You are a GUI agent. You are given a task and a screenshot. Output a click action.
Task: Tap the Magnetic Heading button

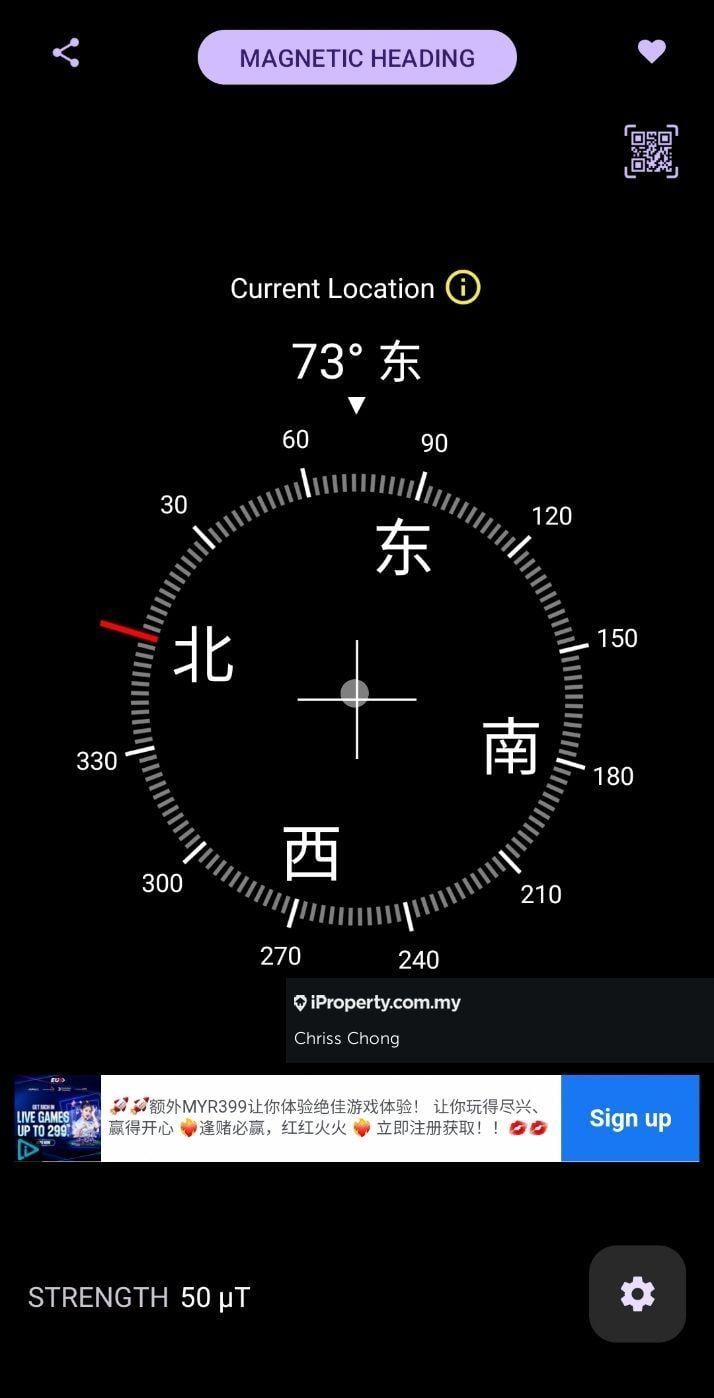[357, 58]
